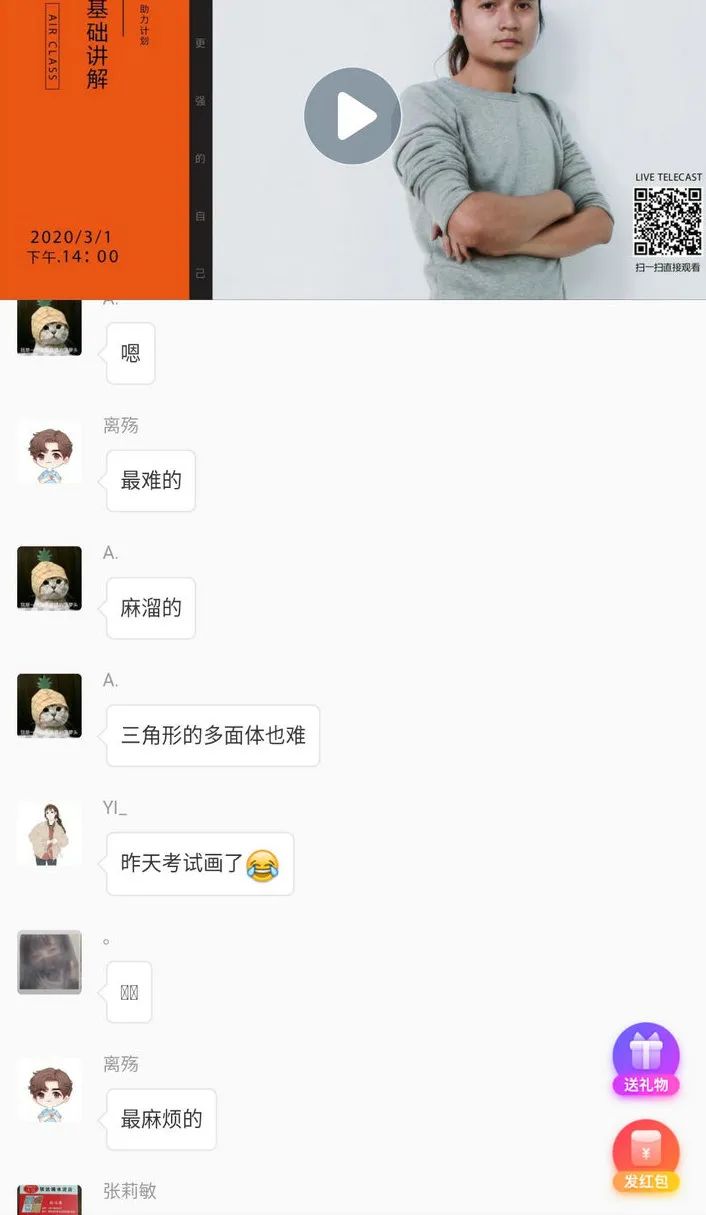The width and height of the screenshot is (706, 1215).
Task: Open the blurred avatar of user 。
Action: [49, 962]
